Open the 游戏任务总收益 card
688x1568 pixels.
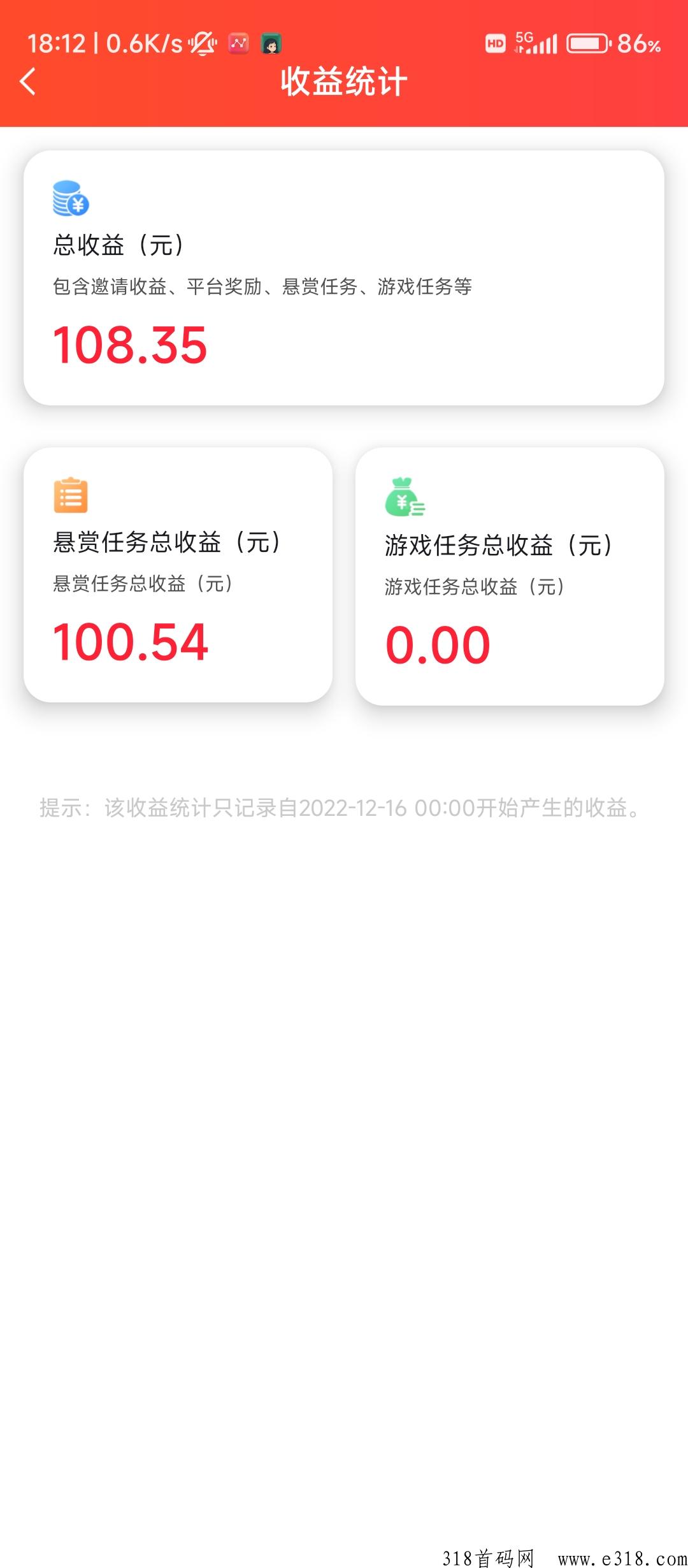510,576
